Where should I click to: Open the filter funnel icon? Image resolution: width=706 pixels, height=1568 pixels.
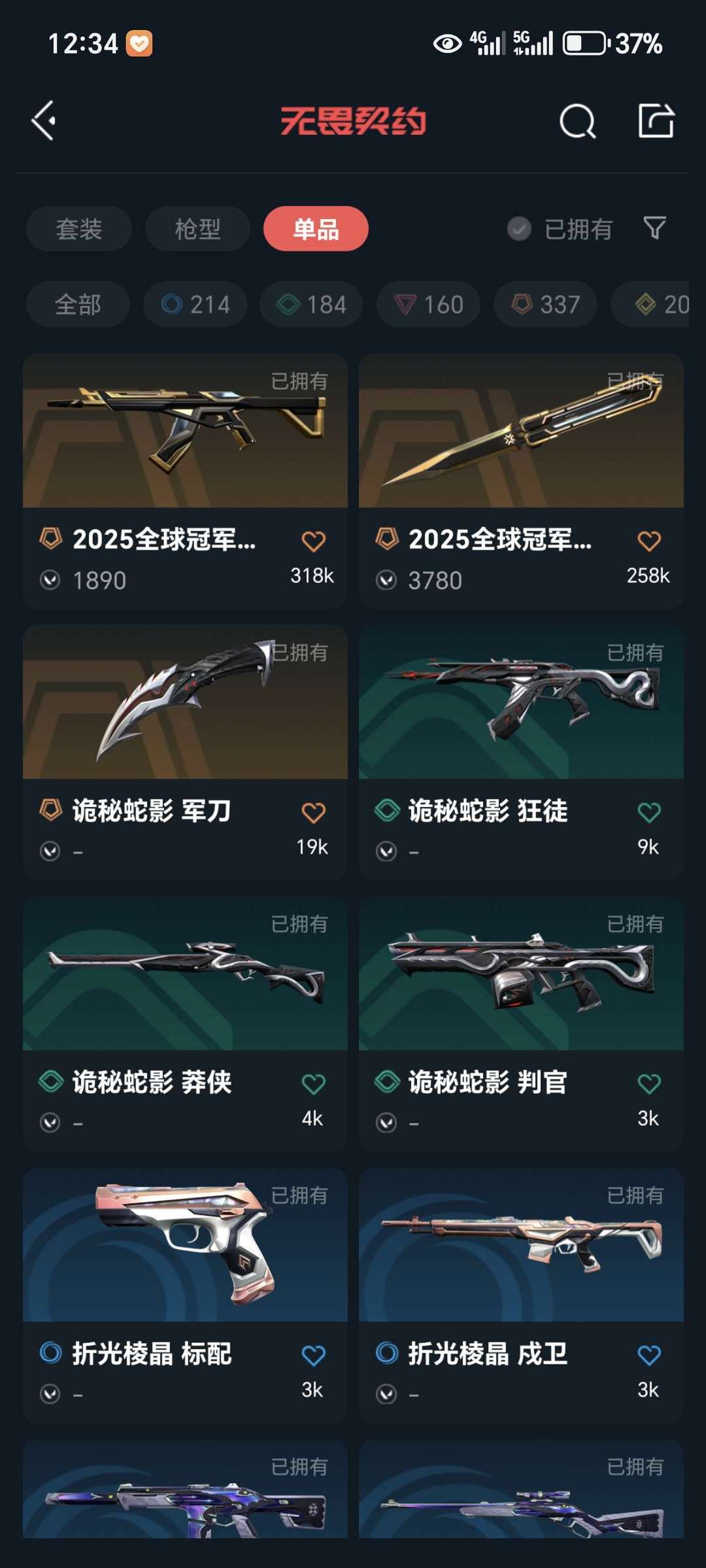point(654,228)
